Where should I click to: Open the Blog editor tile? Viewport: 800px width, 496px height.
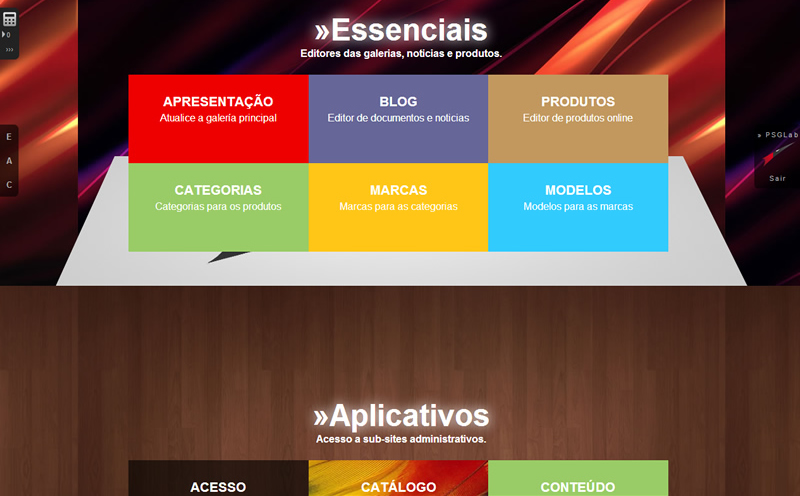[398, 118]
